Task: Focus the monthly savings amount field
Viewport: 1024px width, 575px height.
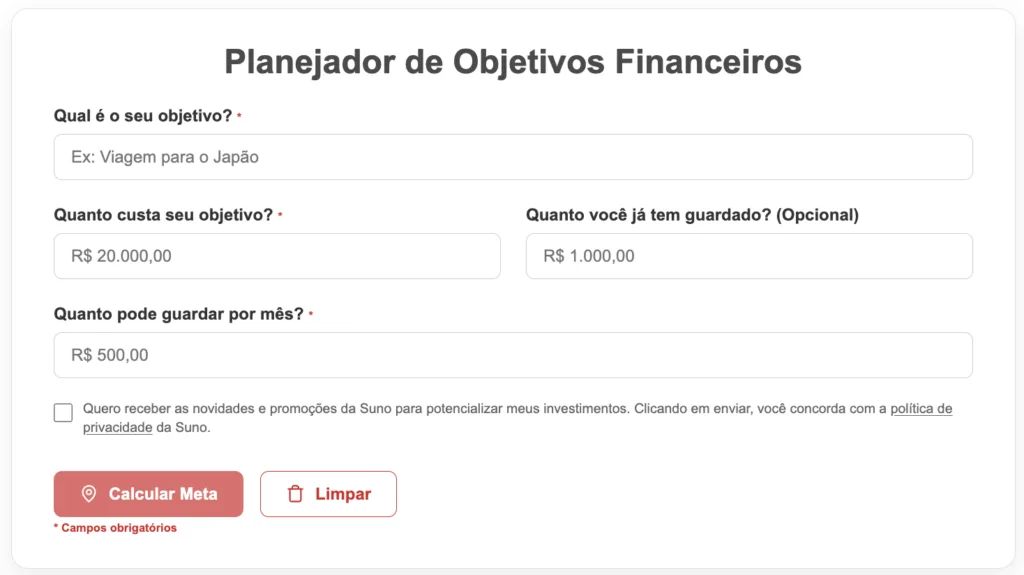Action: [512, 355]
